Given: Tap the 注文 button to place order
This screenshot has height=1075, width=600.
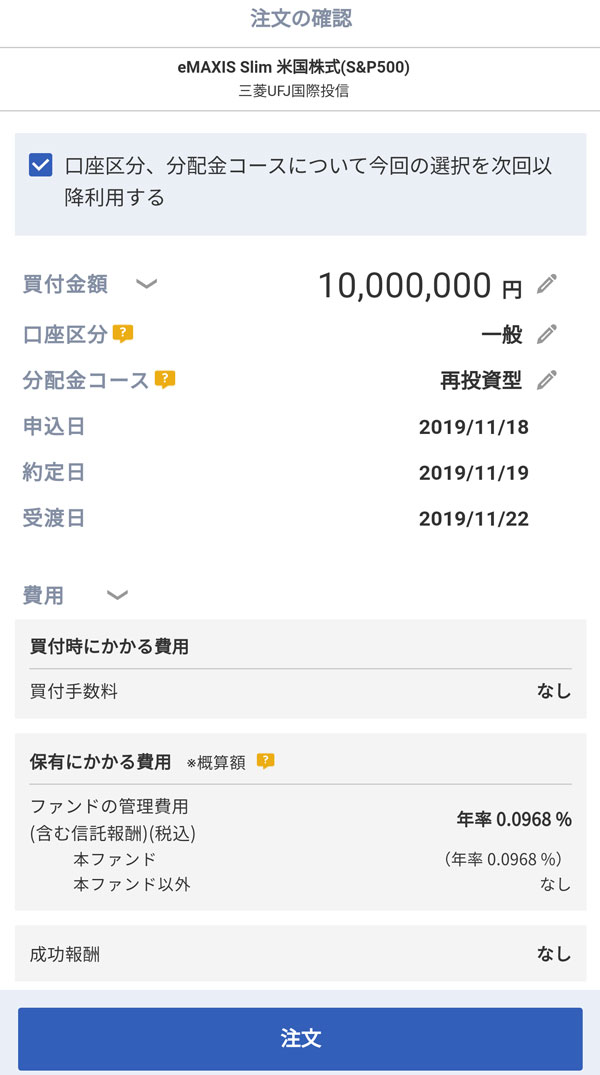Looking at the screenshot, I should click(300, 1039).
